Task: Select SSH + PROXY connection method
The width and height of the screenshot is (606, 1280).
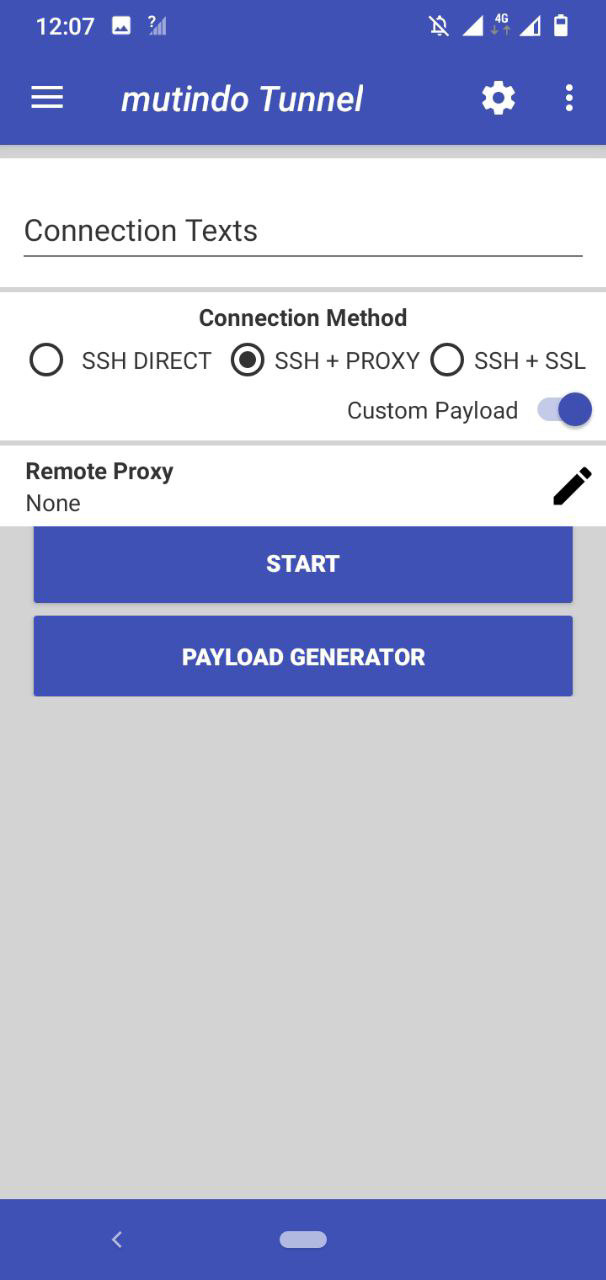Action: pos(247,360)
